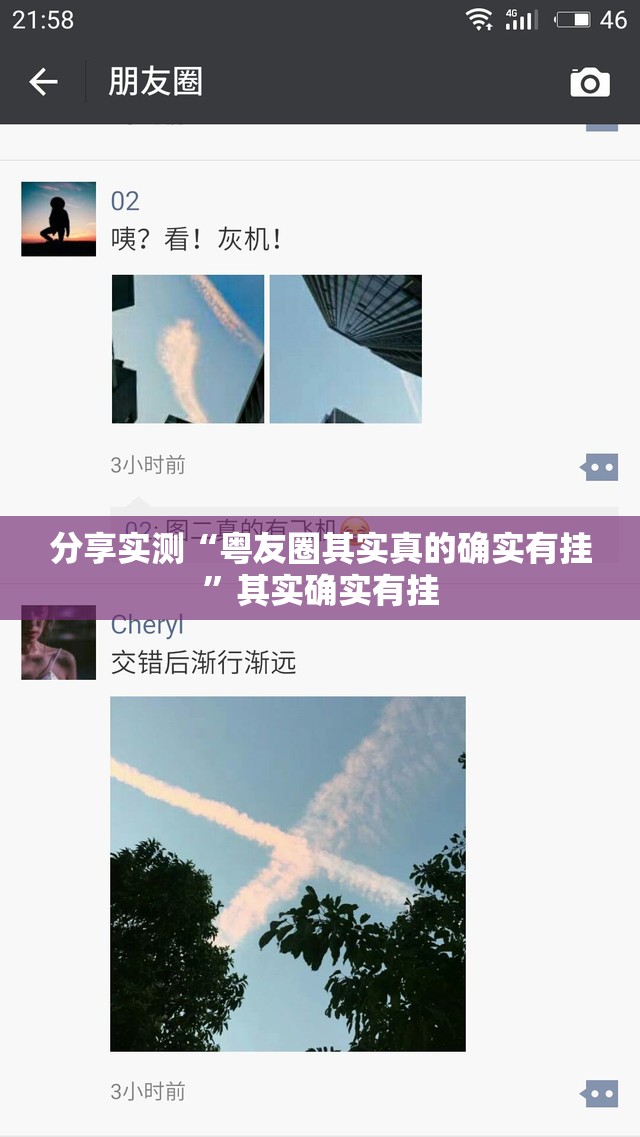The height and width of the screenshot is (1137, 640).
Task: Open the camera to post a moment
Action: click(590, 82)
